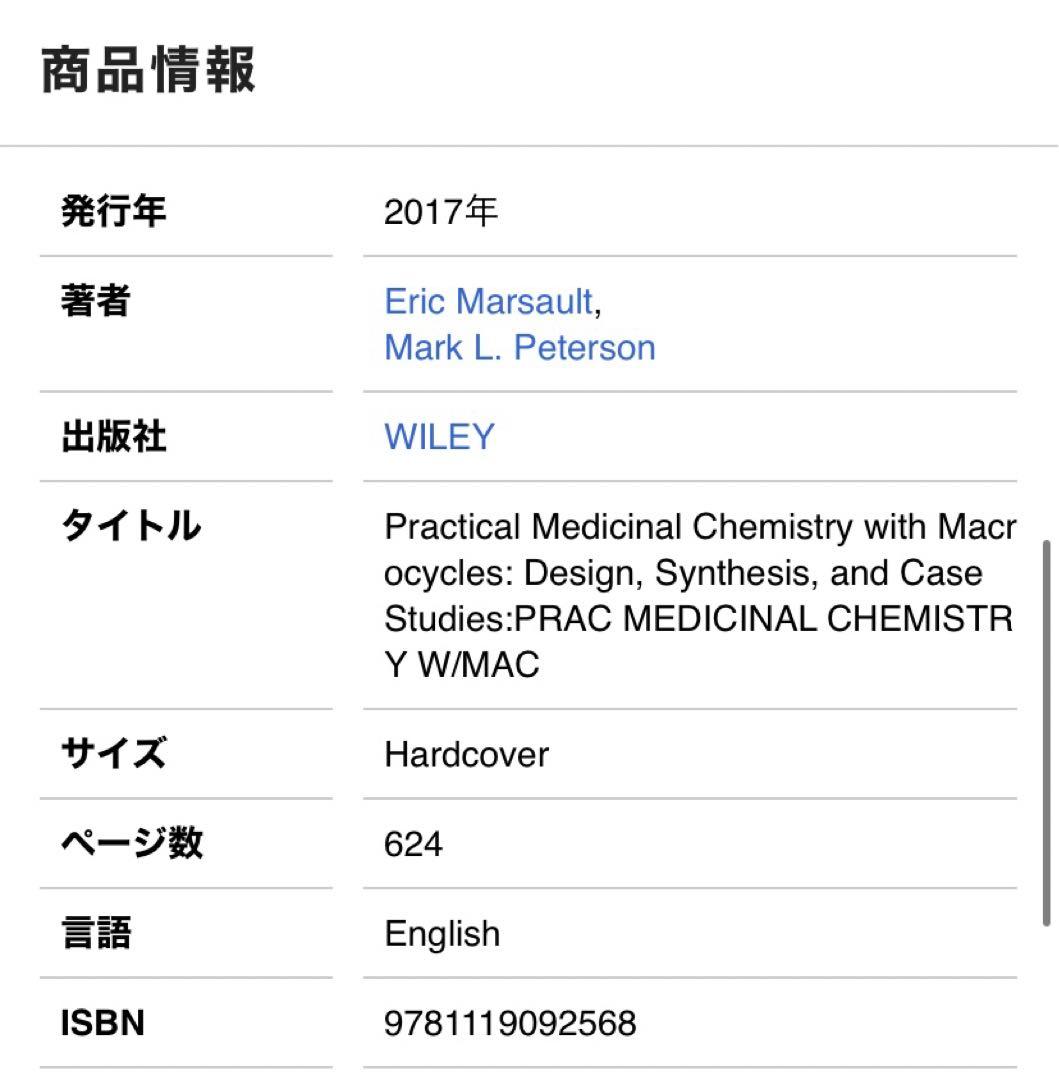Select the 言語 row label

(x=95, y=933)
